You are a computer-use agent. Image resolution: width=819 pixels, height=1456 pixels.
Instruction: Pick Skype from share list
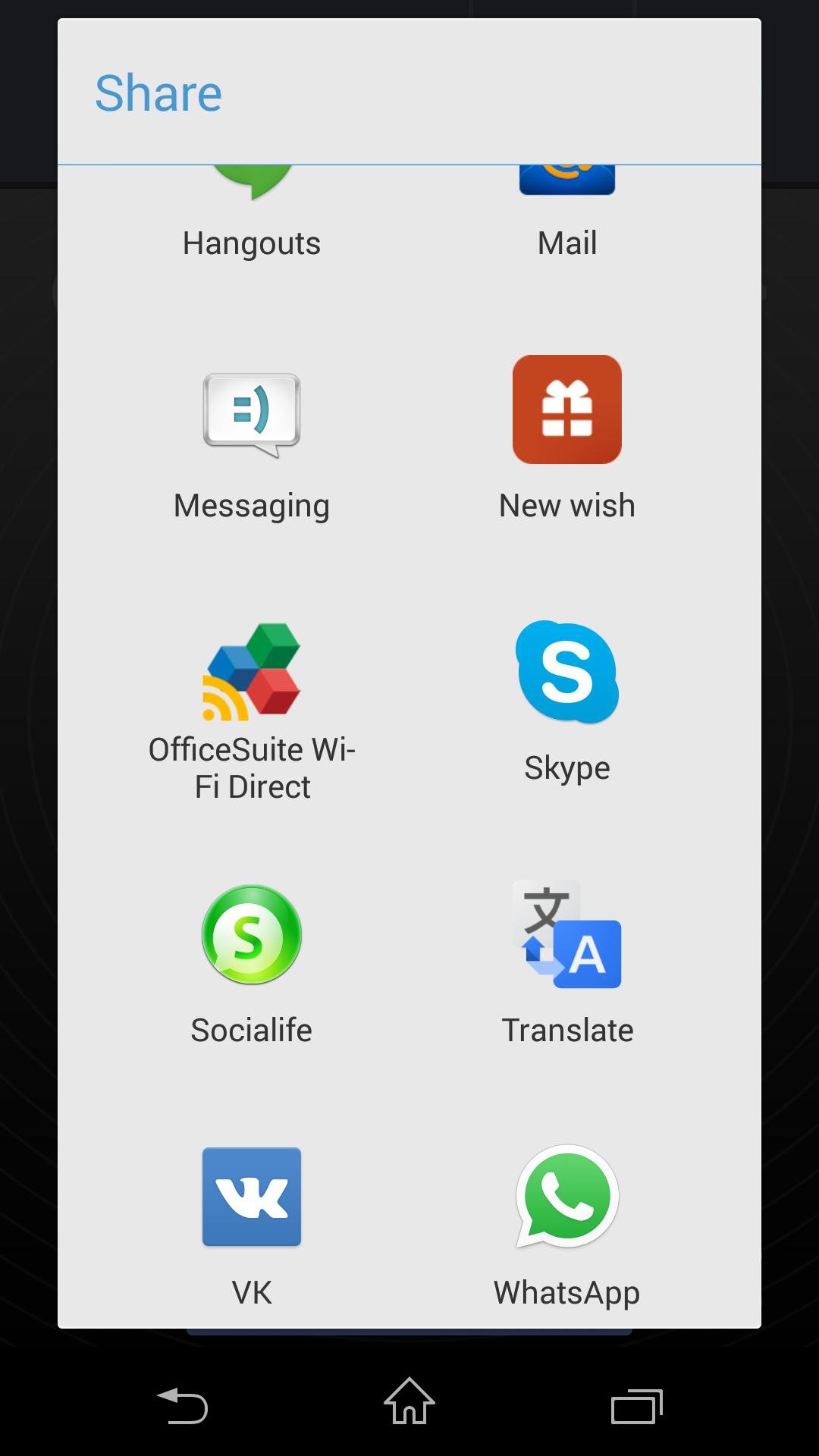pos(567,701)
